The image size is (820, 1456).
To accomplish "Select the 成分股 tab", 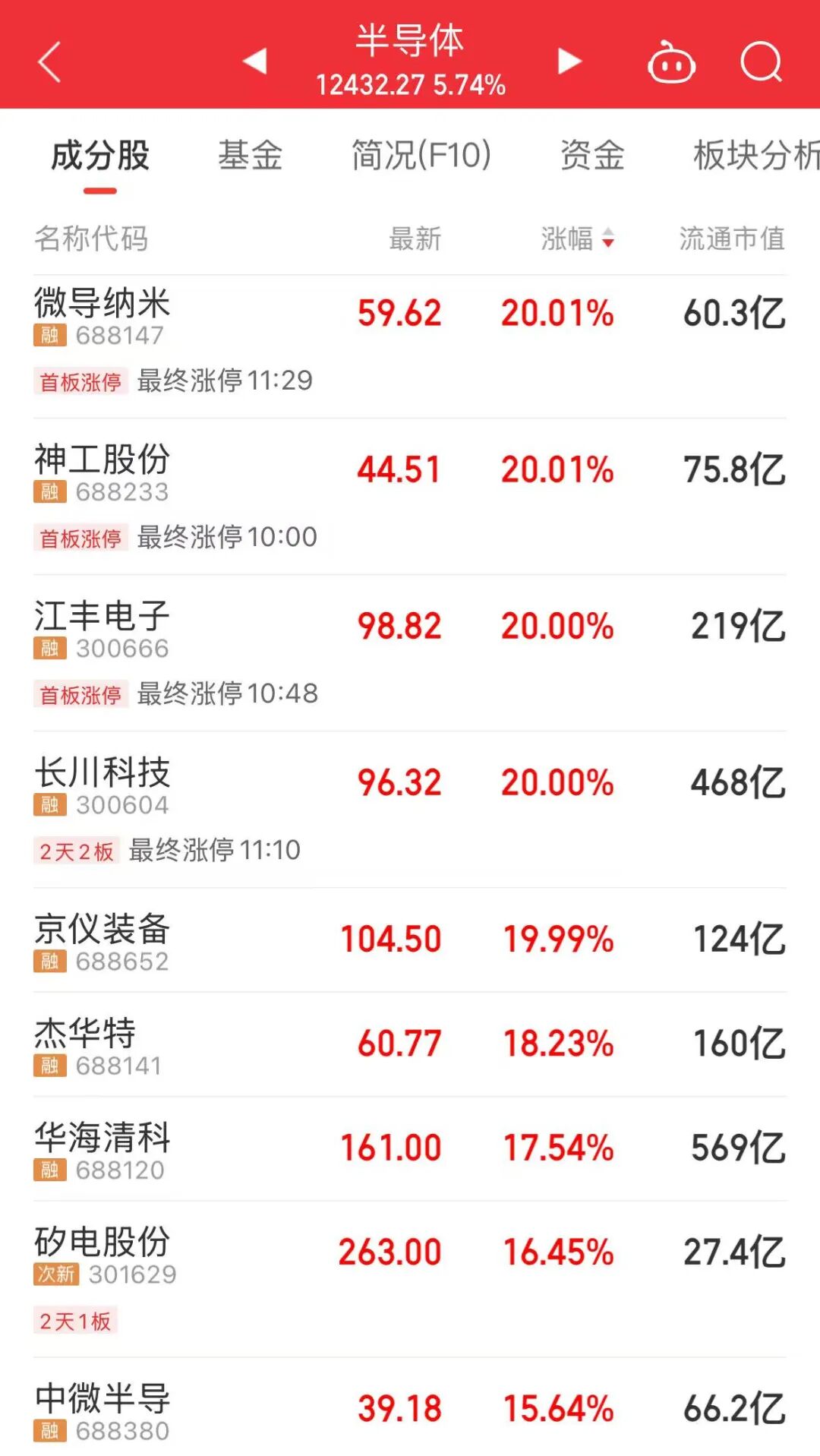I will click(100, 156).
